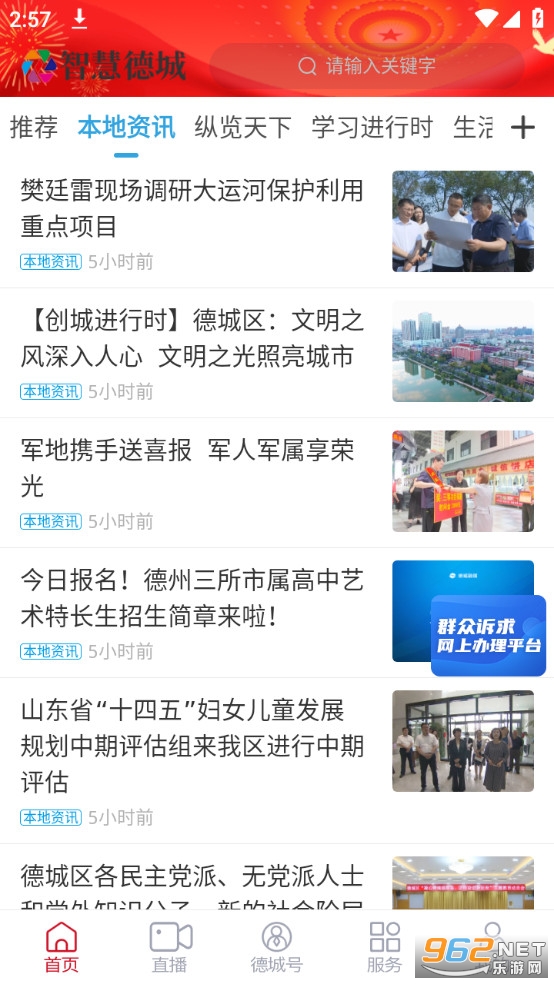This screenshot has height=984, width=554.
Task: Open the 服务 tab
Action: (x=385, y=947)
